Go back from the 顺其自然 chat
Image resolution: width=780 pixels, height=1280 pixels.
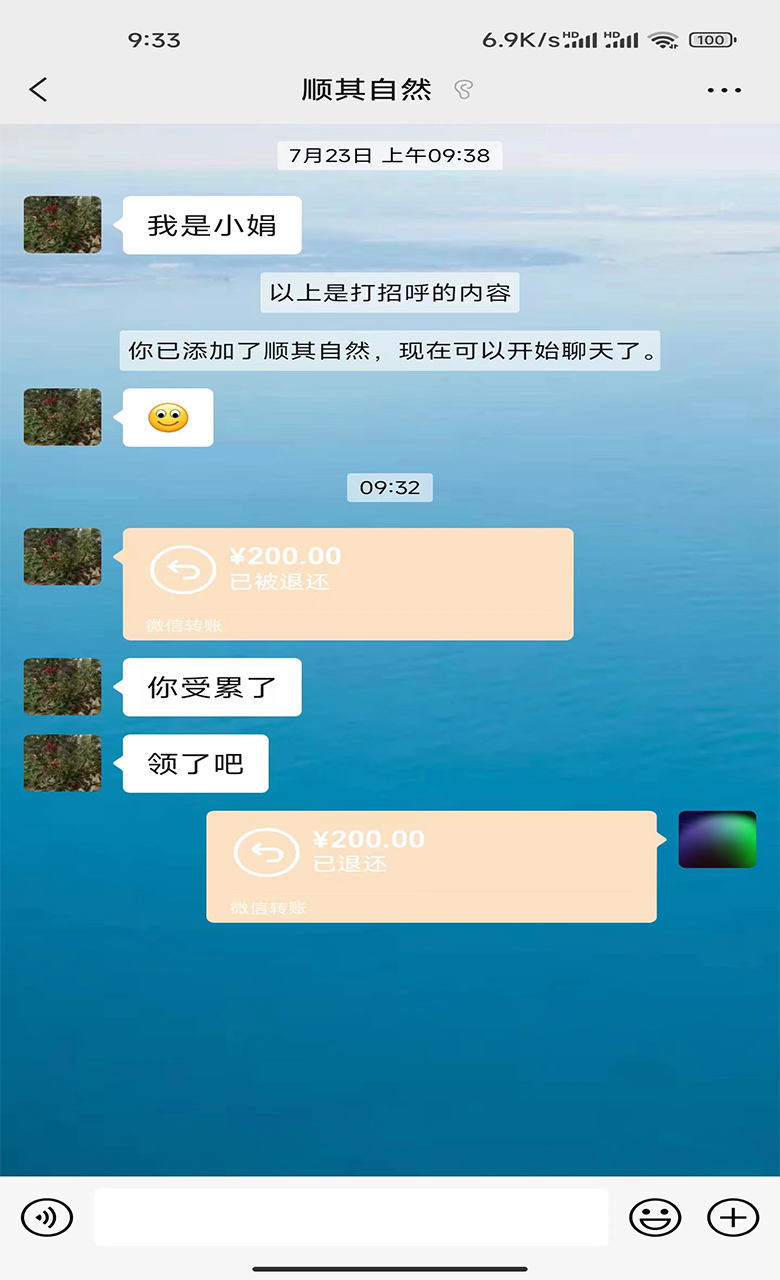click(x=38, y=90)
